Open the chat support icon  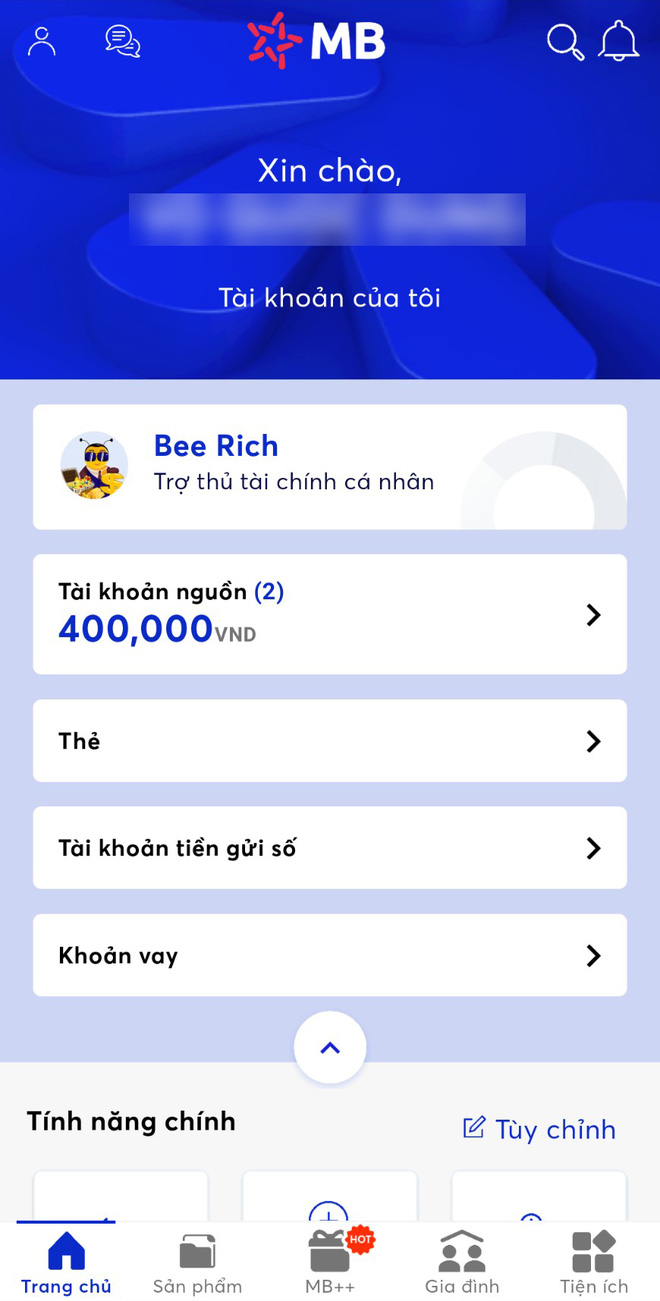tap(123, 41)
